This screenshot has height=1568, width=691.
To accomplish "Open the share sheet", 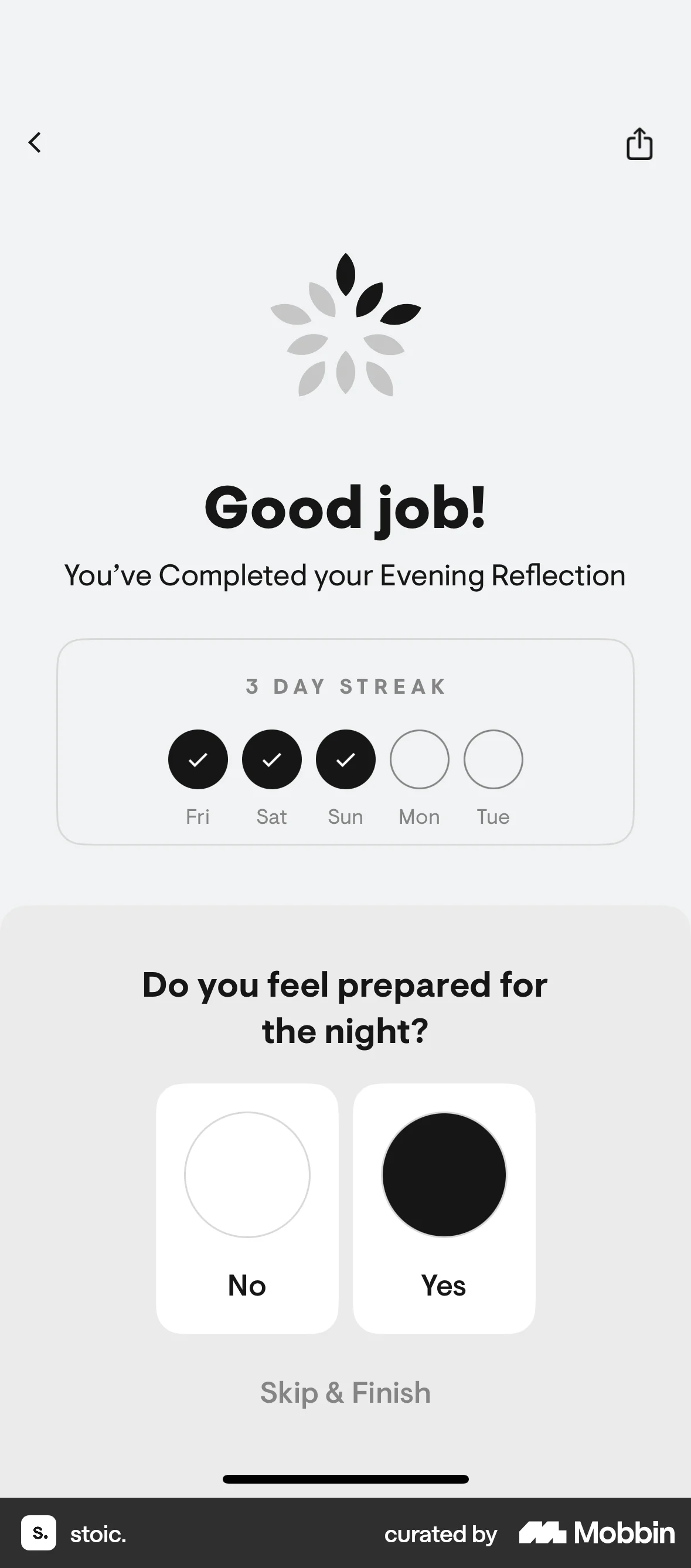I will pyautogui.click(x=639, y=144).
